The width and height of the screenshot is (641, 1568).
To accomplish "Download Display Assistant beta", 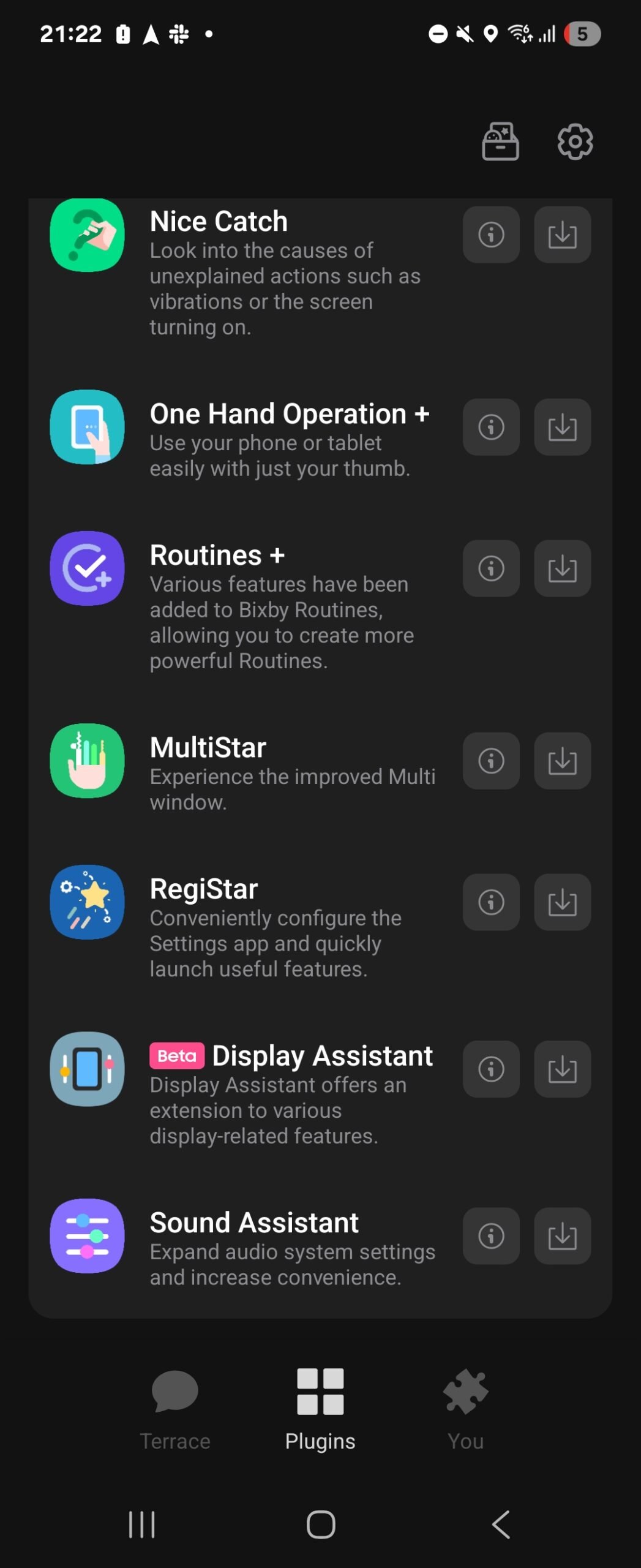I will pyautogui.click(x=562, y=1069).
